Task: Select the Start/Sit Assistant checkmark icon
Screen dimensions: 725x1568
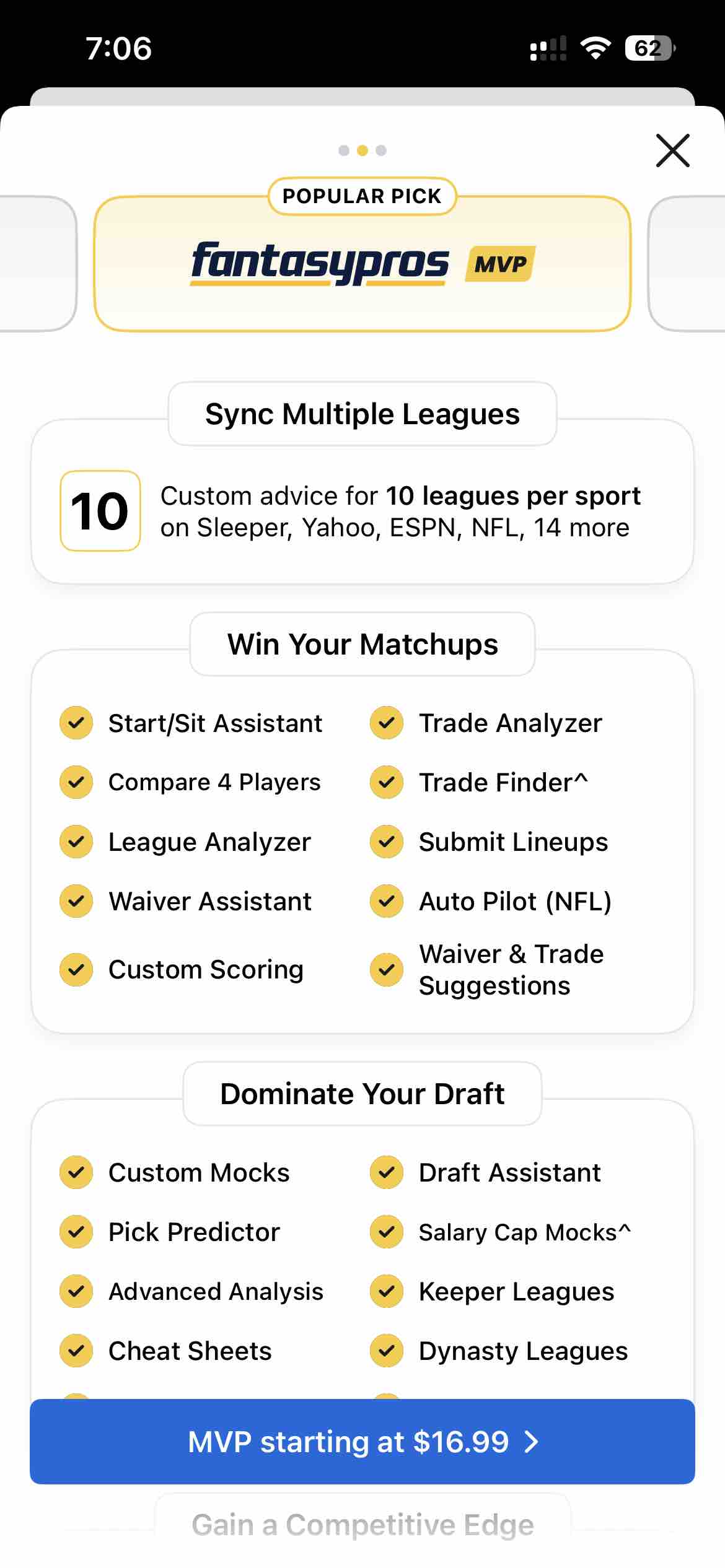Action: click(x=76, y=723)
